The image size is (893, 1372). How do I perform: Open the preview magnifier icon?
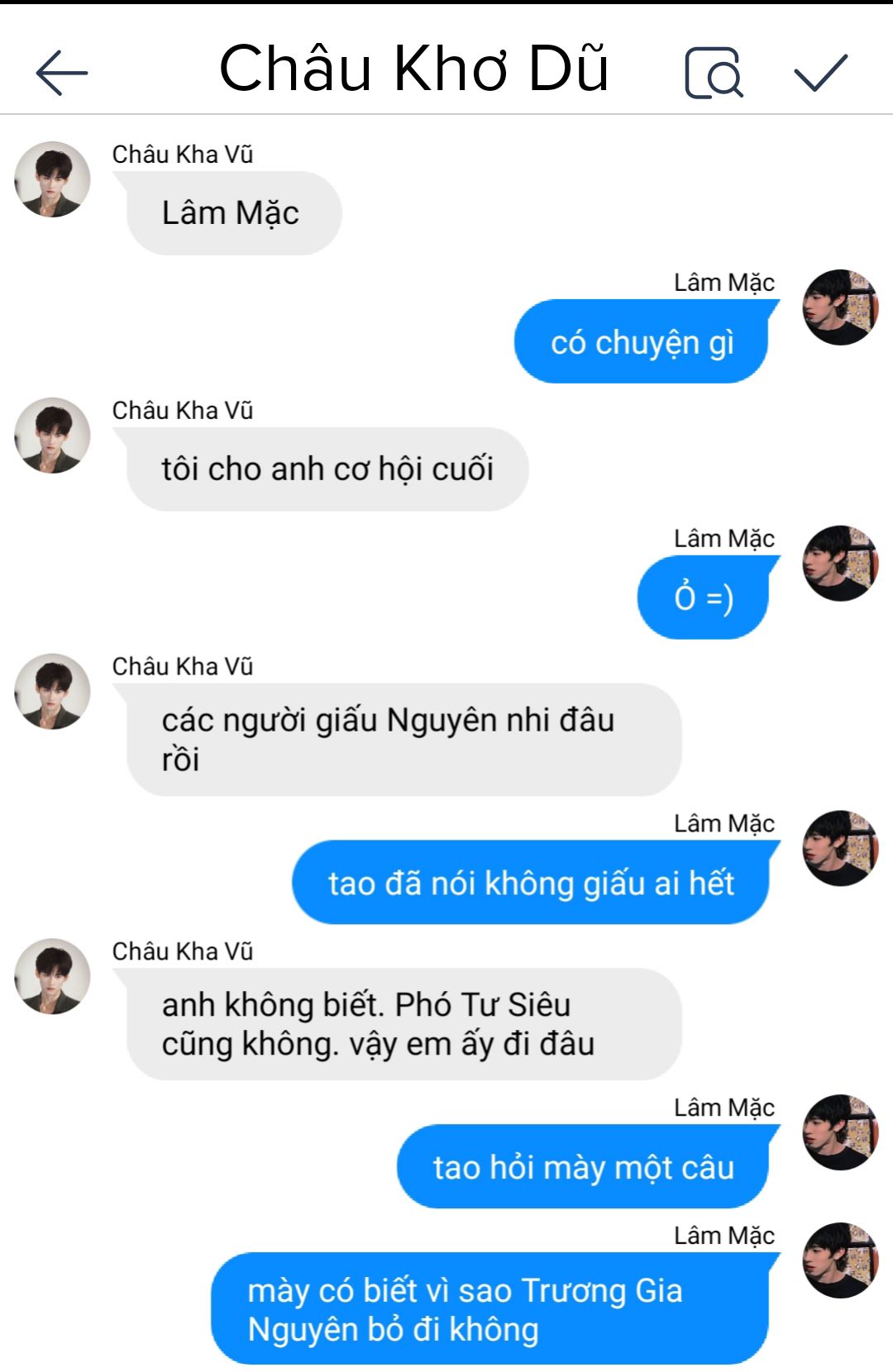click(x=714, y=74)
